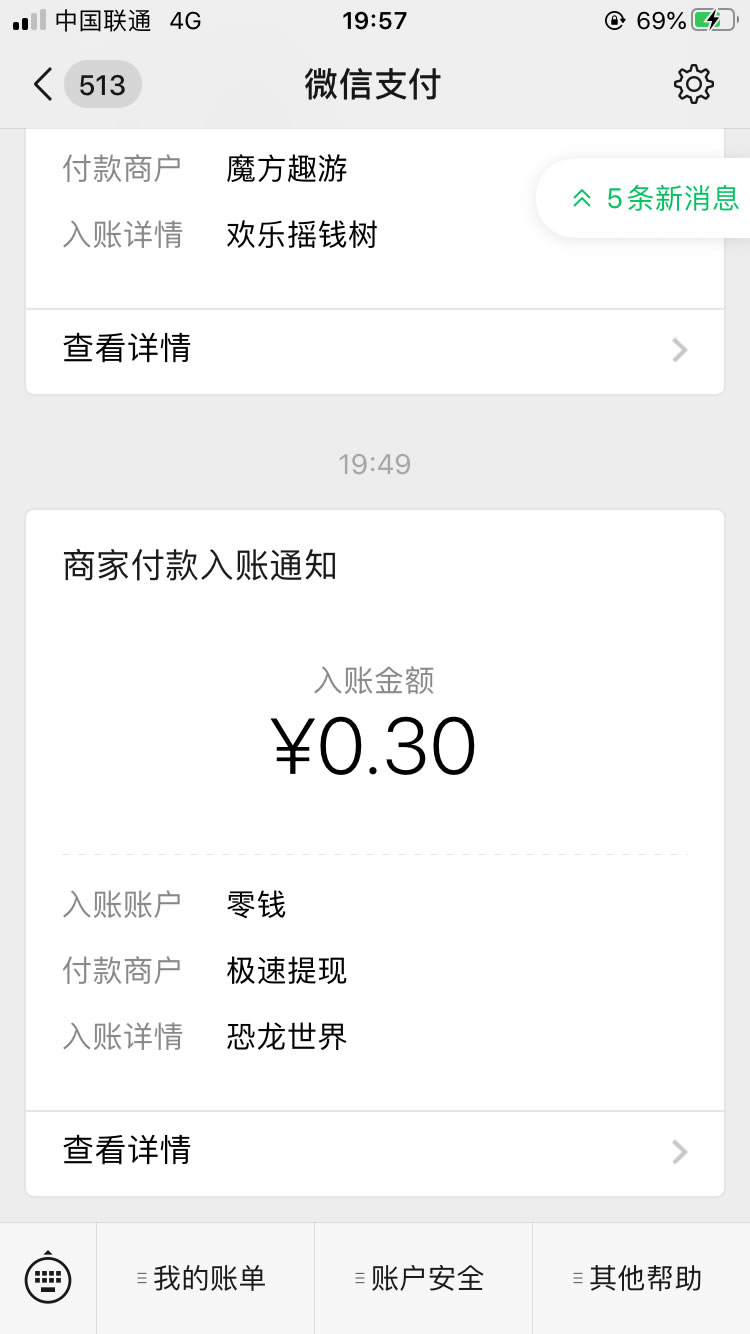Viewport: 750px width, 1334px height.
Task: Open 查看详情 of the ¥0.30 payment
Action: coord(126,1151)
